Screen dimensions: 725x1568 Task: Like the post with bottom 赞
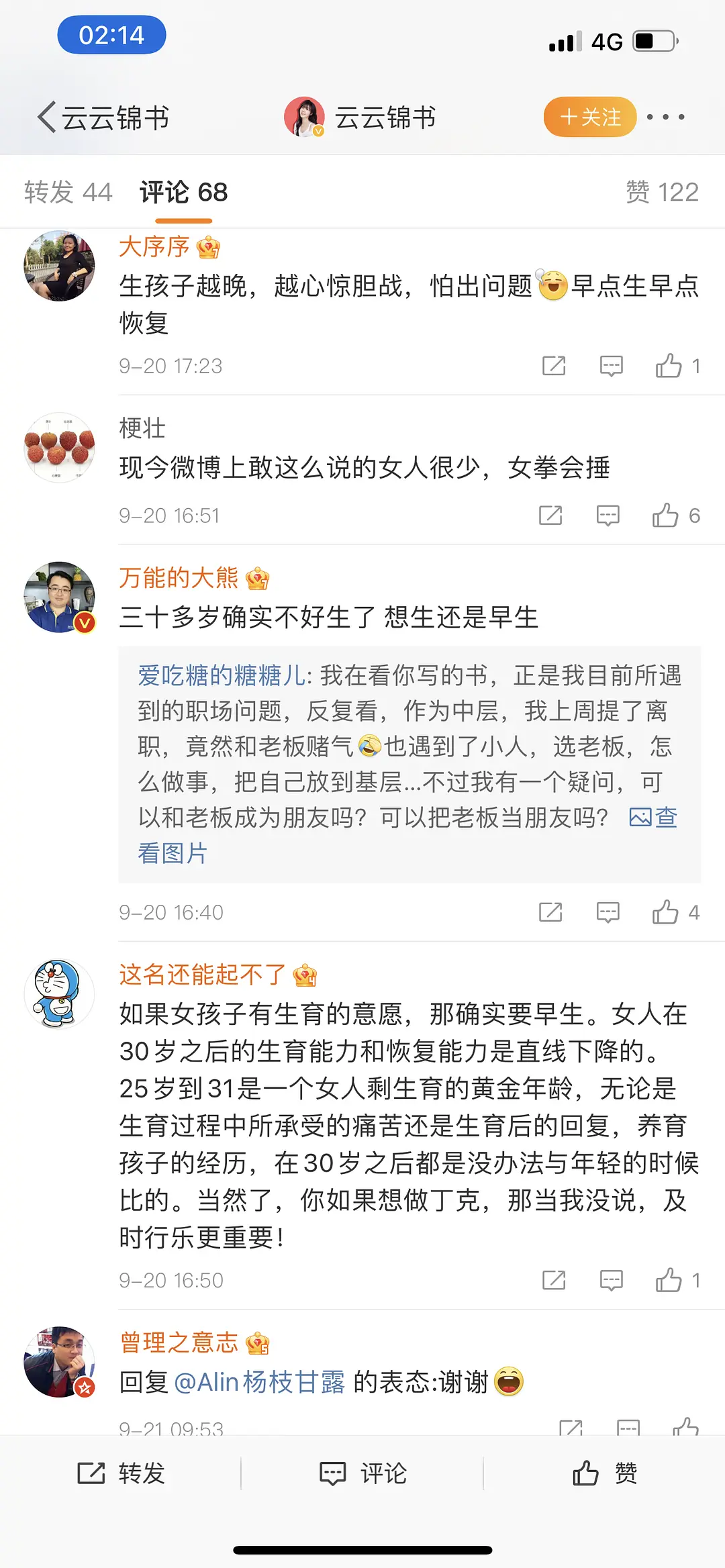click(604, 1473)
